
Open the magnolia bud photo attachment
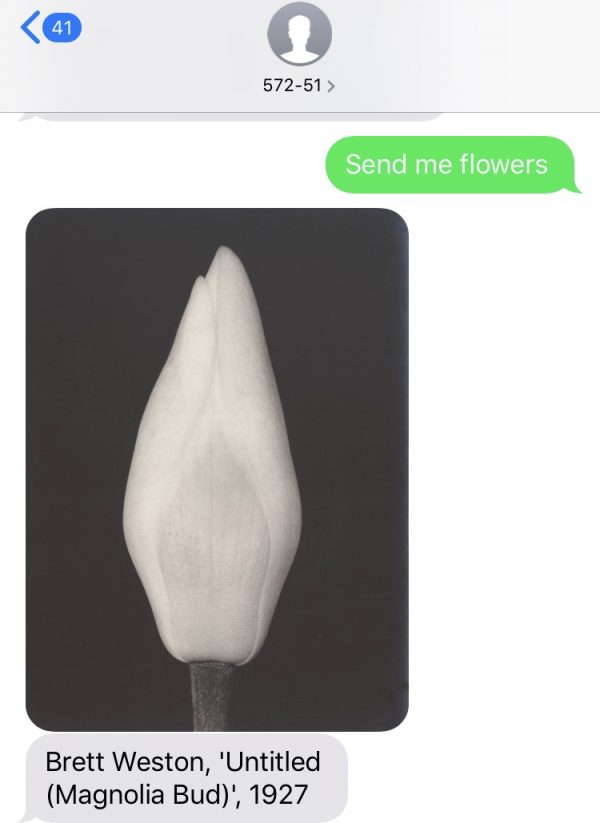pos(217,468)
